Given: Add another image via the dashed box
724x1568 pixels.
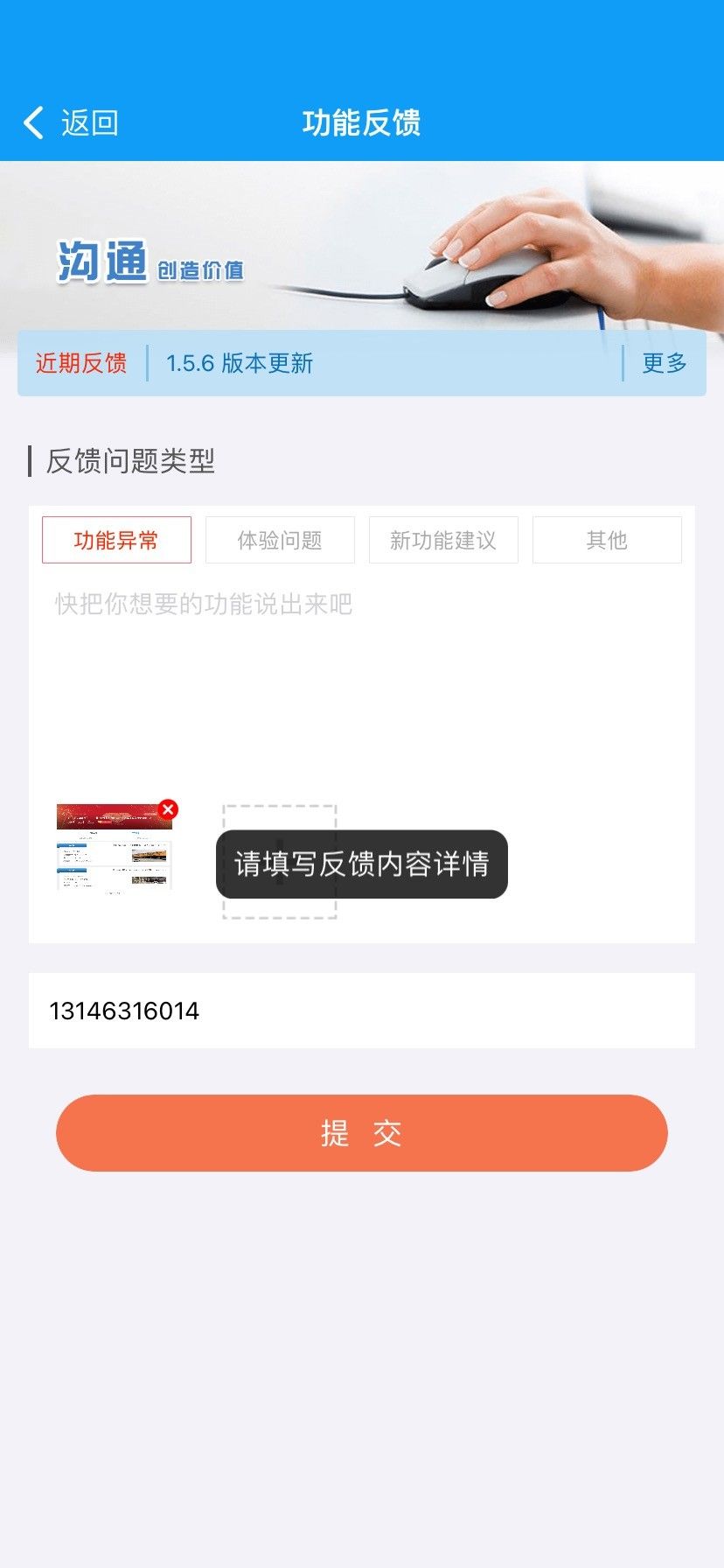Looking at the screenshot, I should click(x=280, y=862).
